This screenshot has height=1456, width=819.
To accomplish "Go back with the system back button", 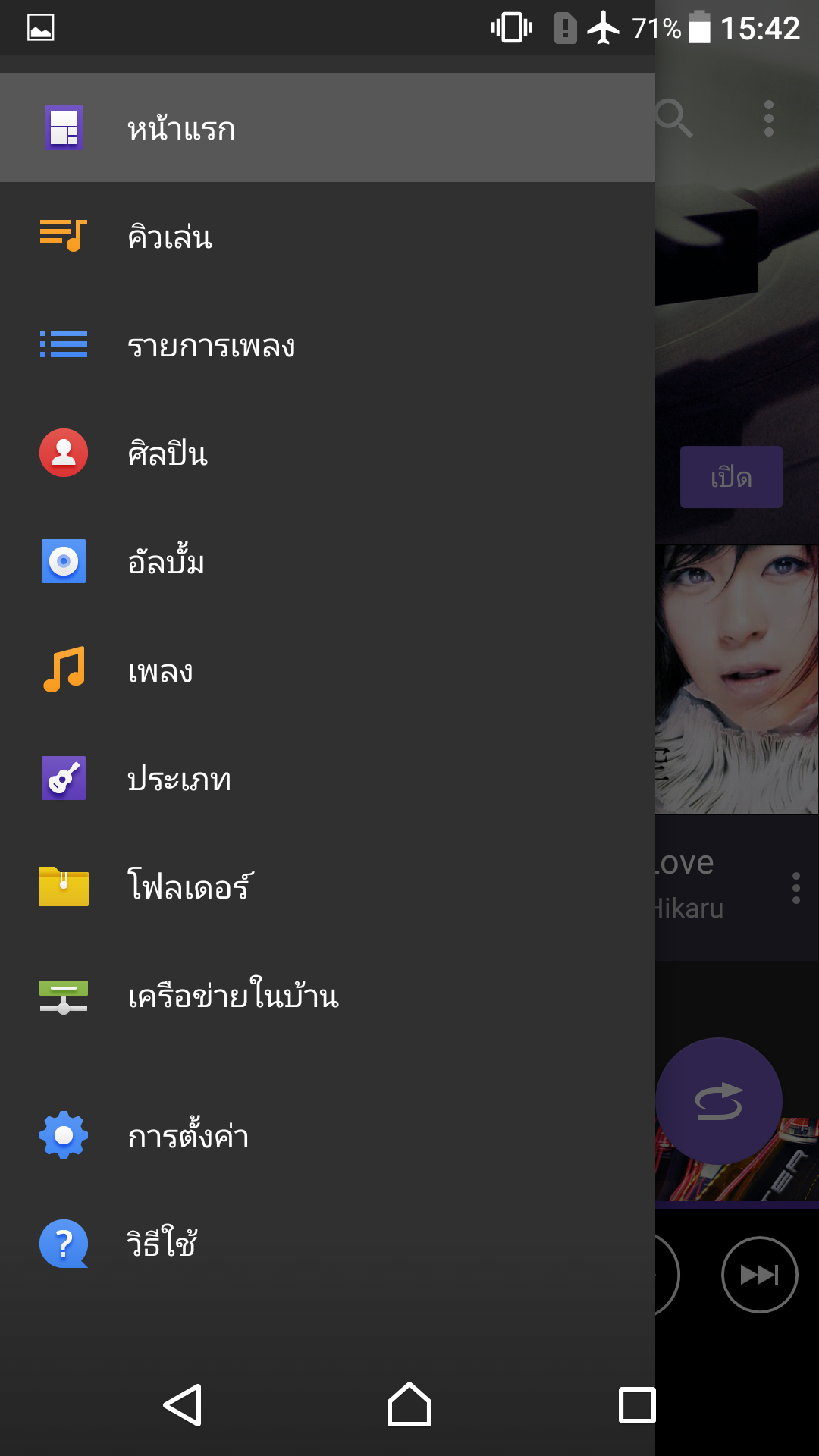I will [x=183, y=1405].
